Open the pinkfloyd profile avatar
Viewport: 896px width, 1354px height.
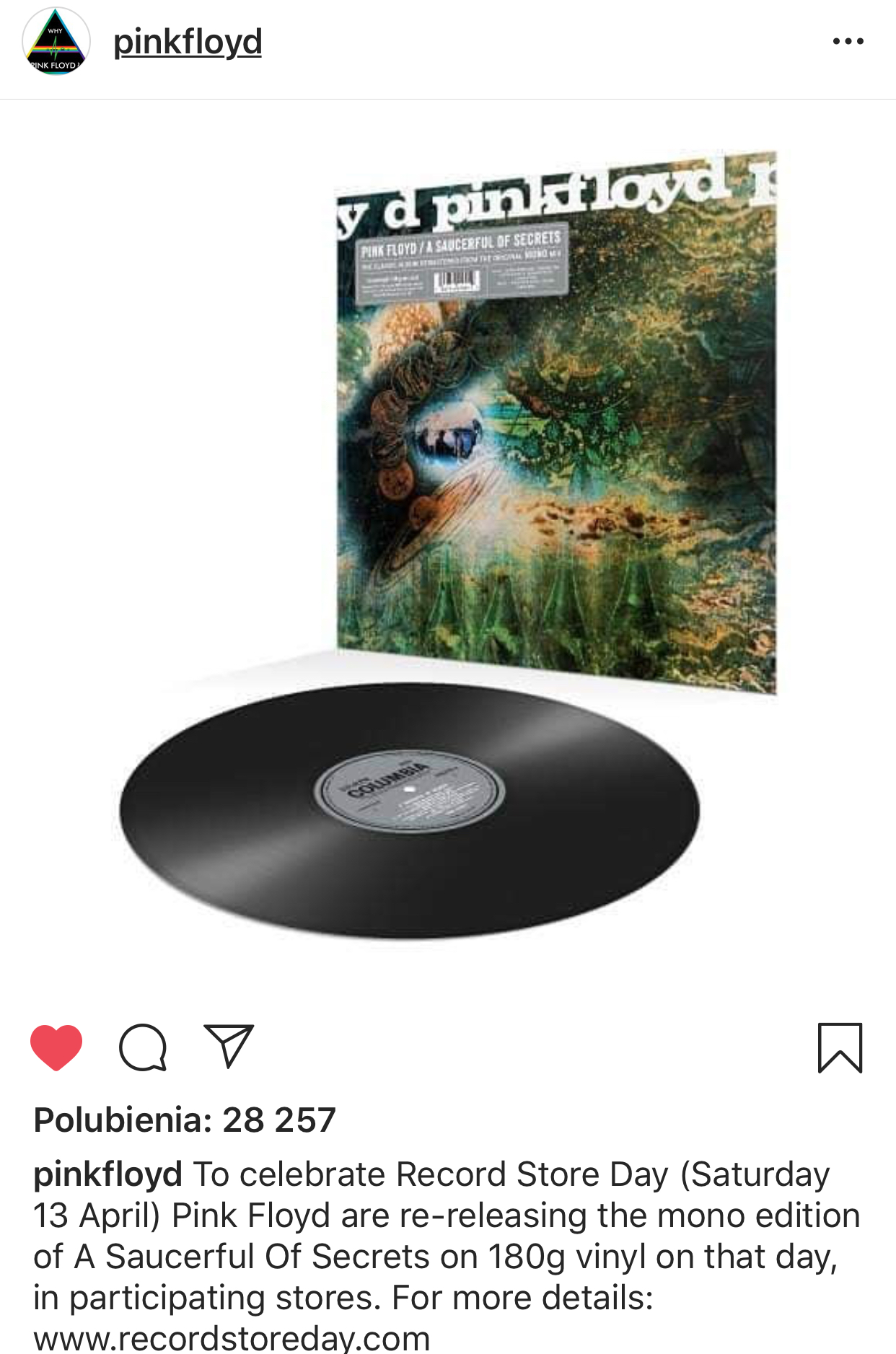(x=56, y=42)
